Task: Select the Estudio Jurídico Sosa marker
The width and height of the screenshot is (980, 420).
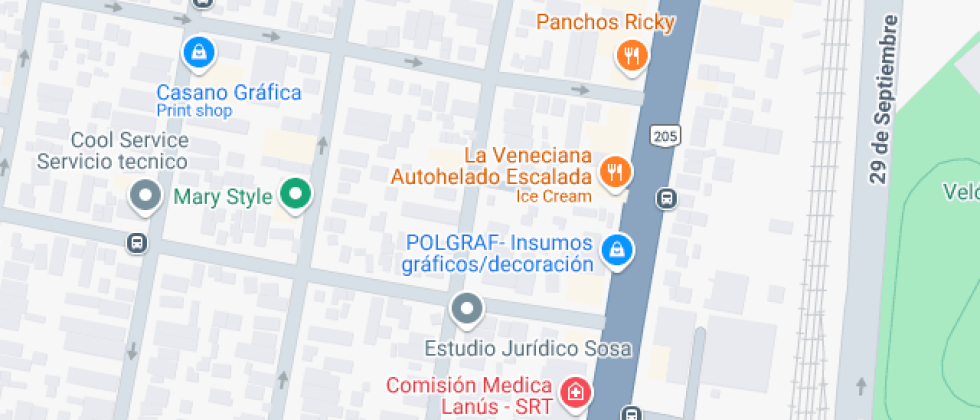Action: 467,310
